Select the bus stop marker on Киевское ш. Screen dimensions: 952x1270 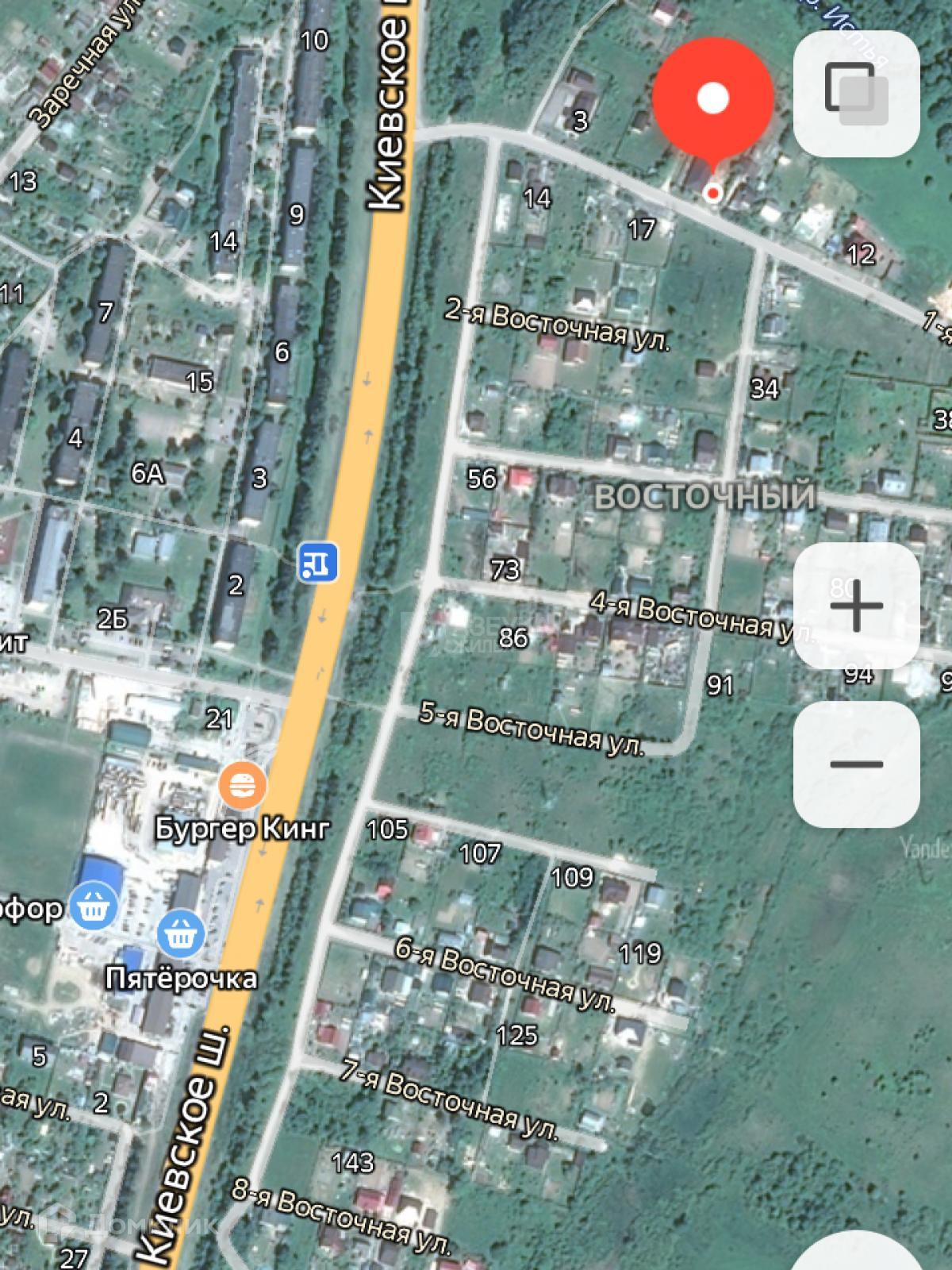(318, 563)
